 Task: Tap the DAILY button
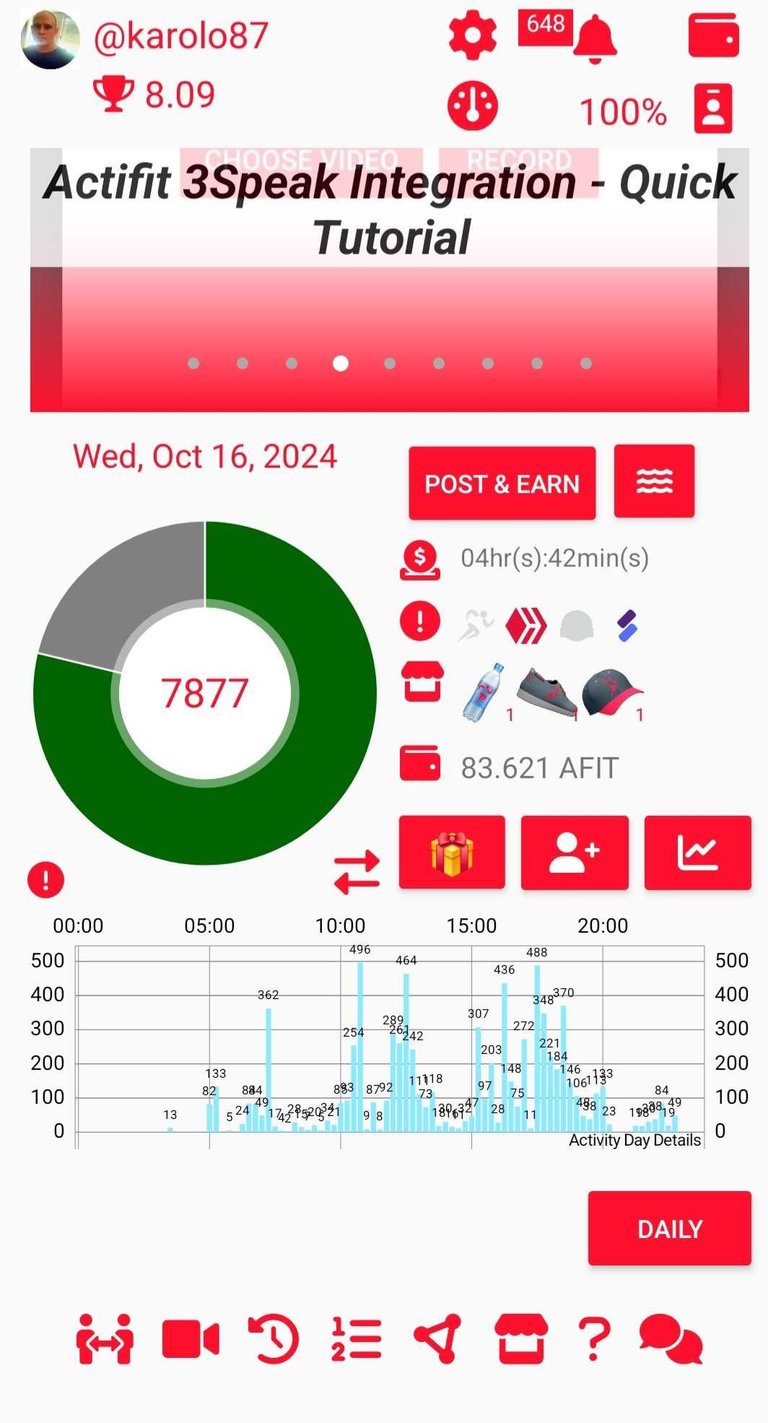[x=669, y=1229]
